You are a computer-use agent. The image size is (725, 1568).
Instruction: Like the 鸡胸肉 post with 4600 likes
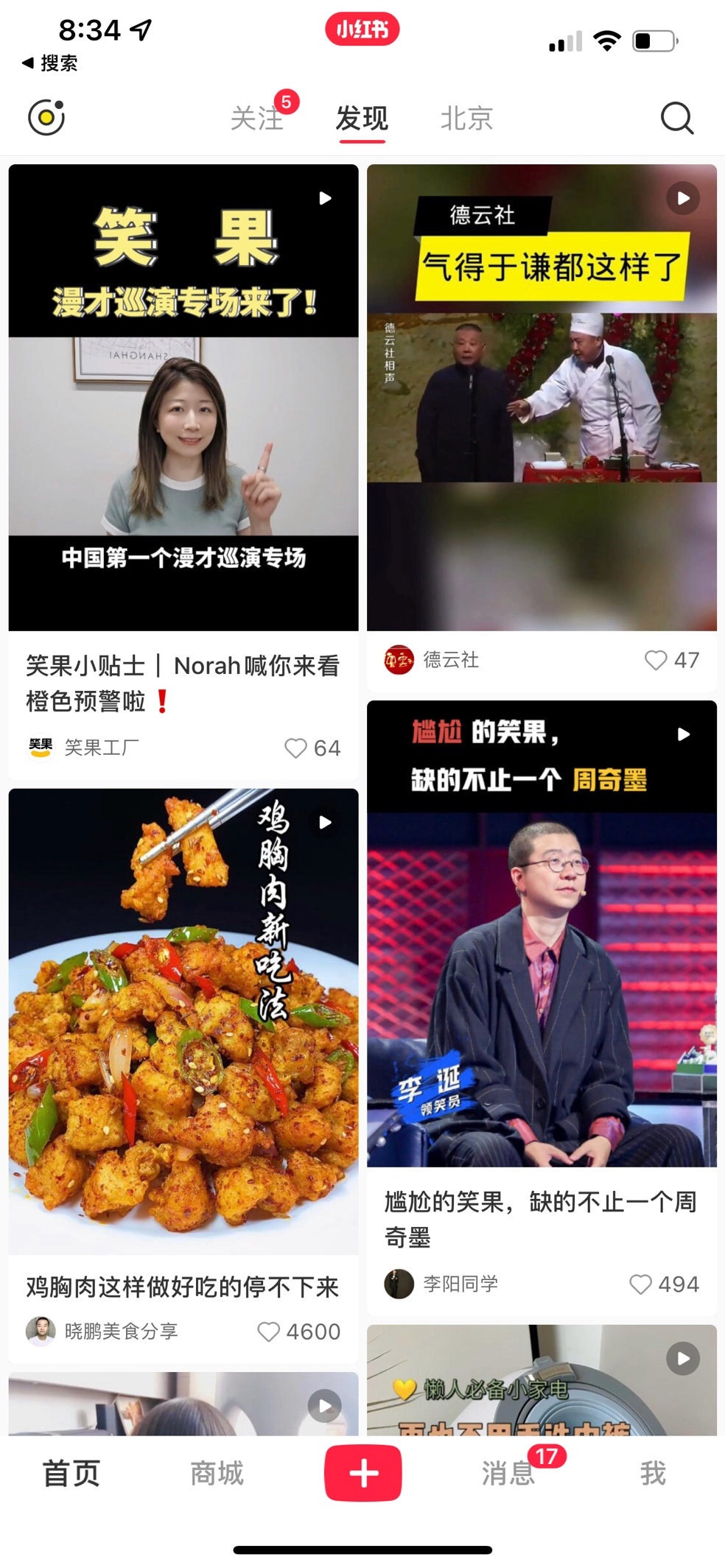(268, 1332)
